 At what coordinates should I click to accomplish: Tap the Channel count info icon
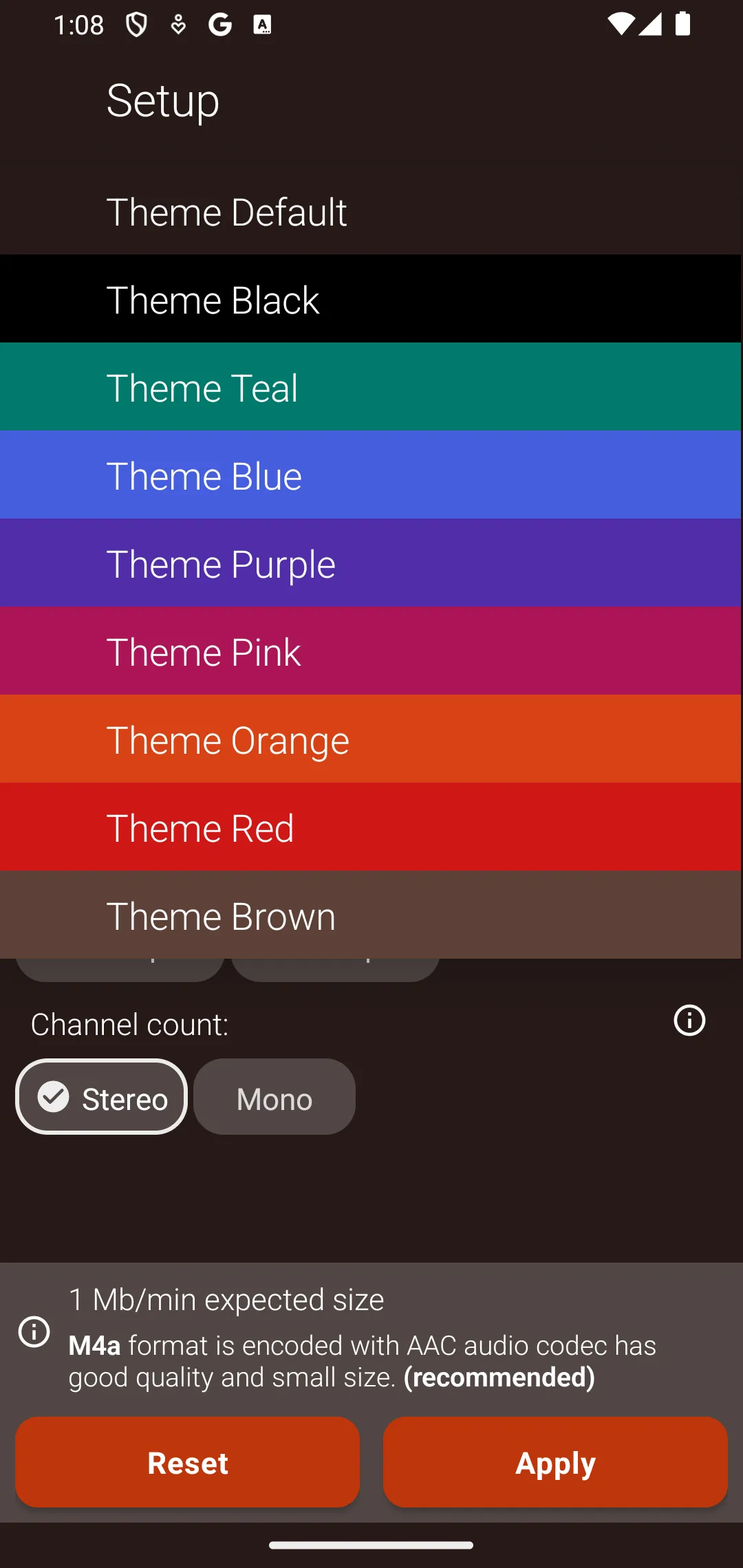click(689, 1021)
